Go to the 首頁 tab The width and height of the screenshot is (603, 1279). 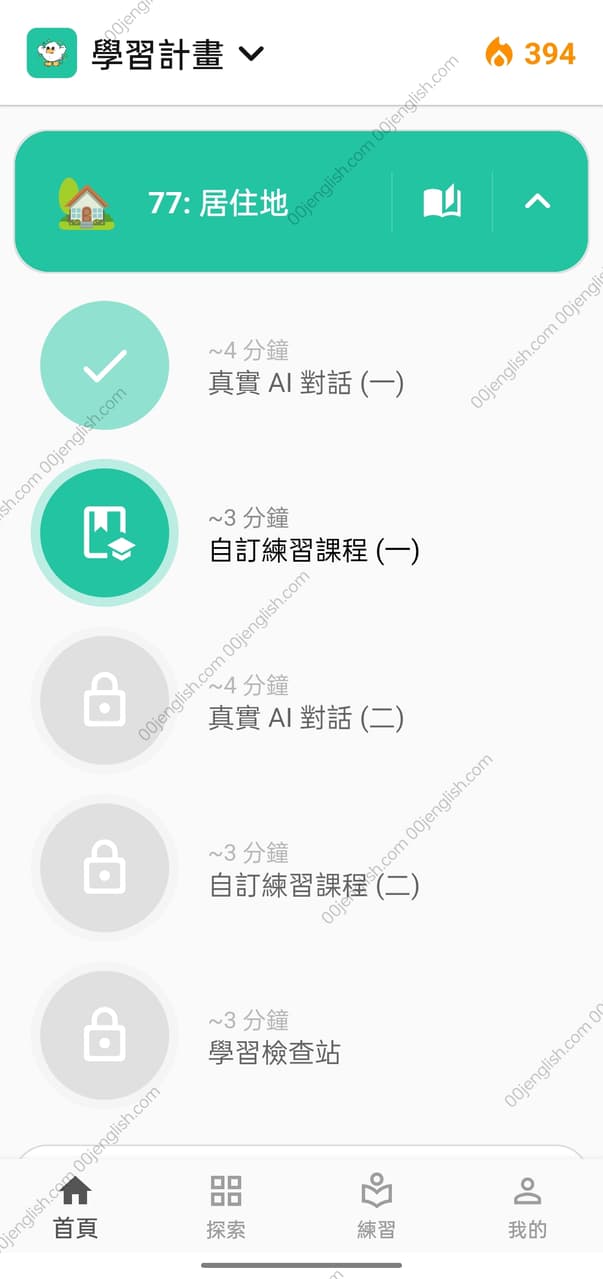point(76,1207)
